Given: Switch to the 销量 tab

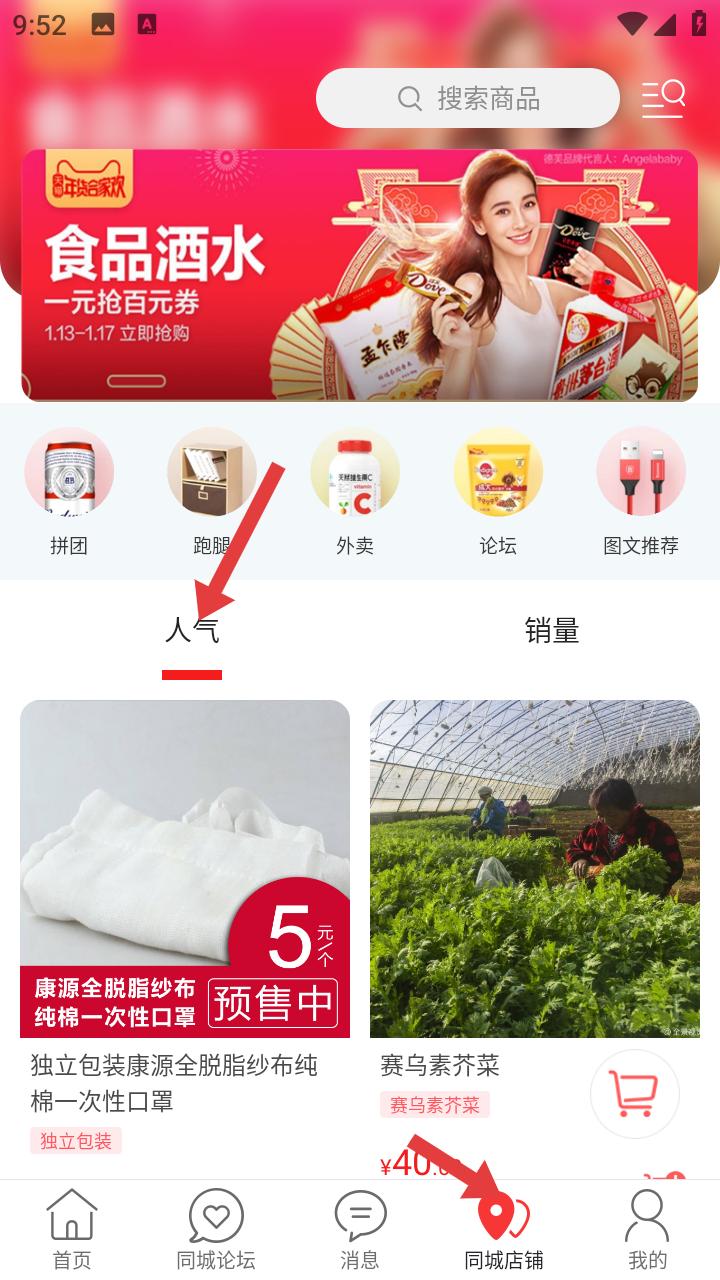Looking at the screenshot, I should pos(552,631).
